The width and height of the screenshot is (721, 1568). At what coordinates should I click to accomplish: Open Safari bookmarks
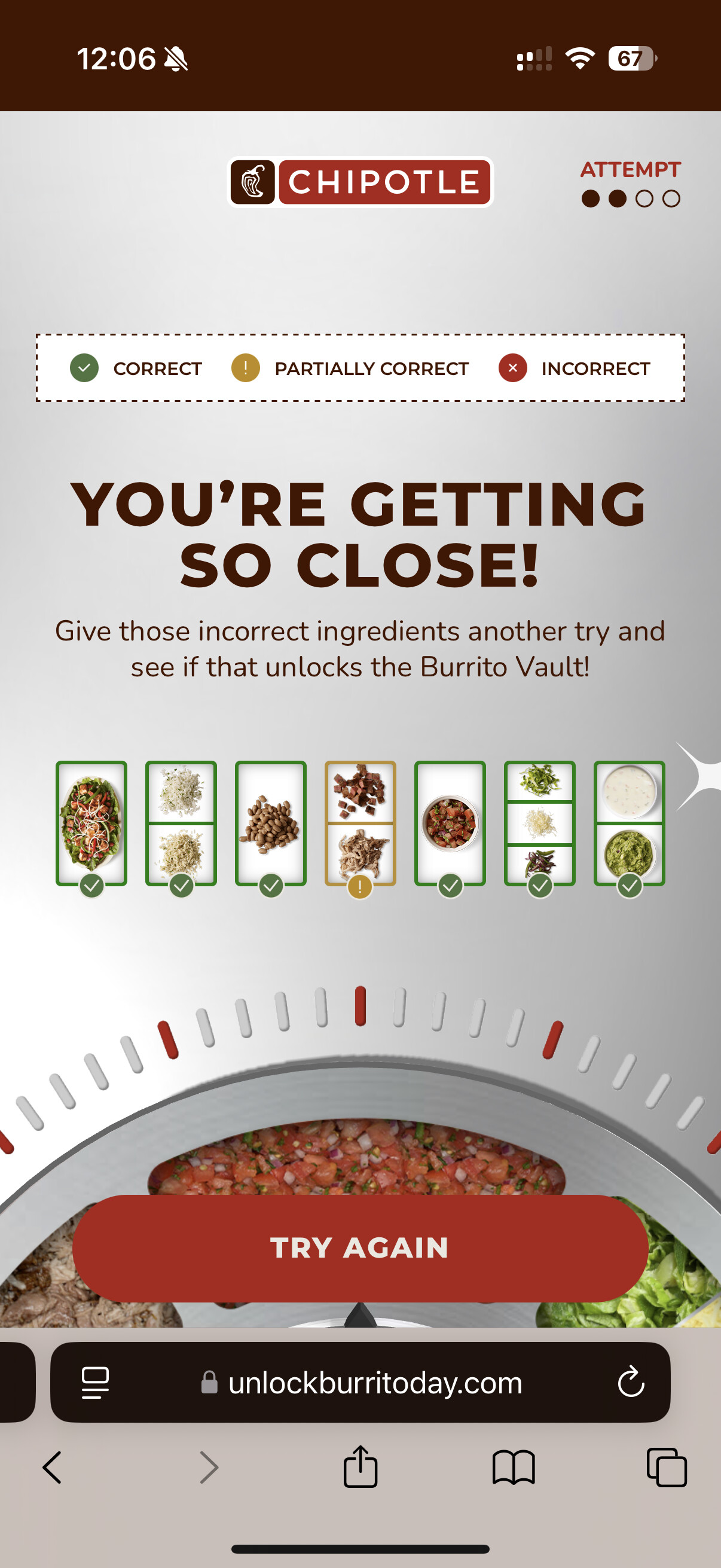click(x=514, y=1467)
